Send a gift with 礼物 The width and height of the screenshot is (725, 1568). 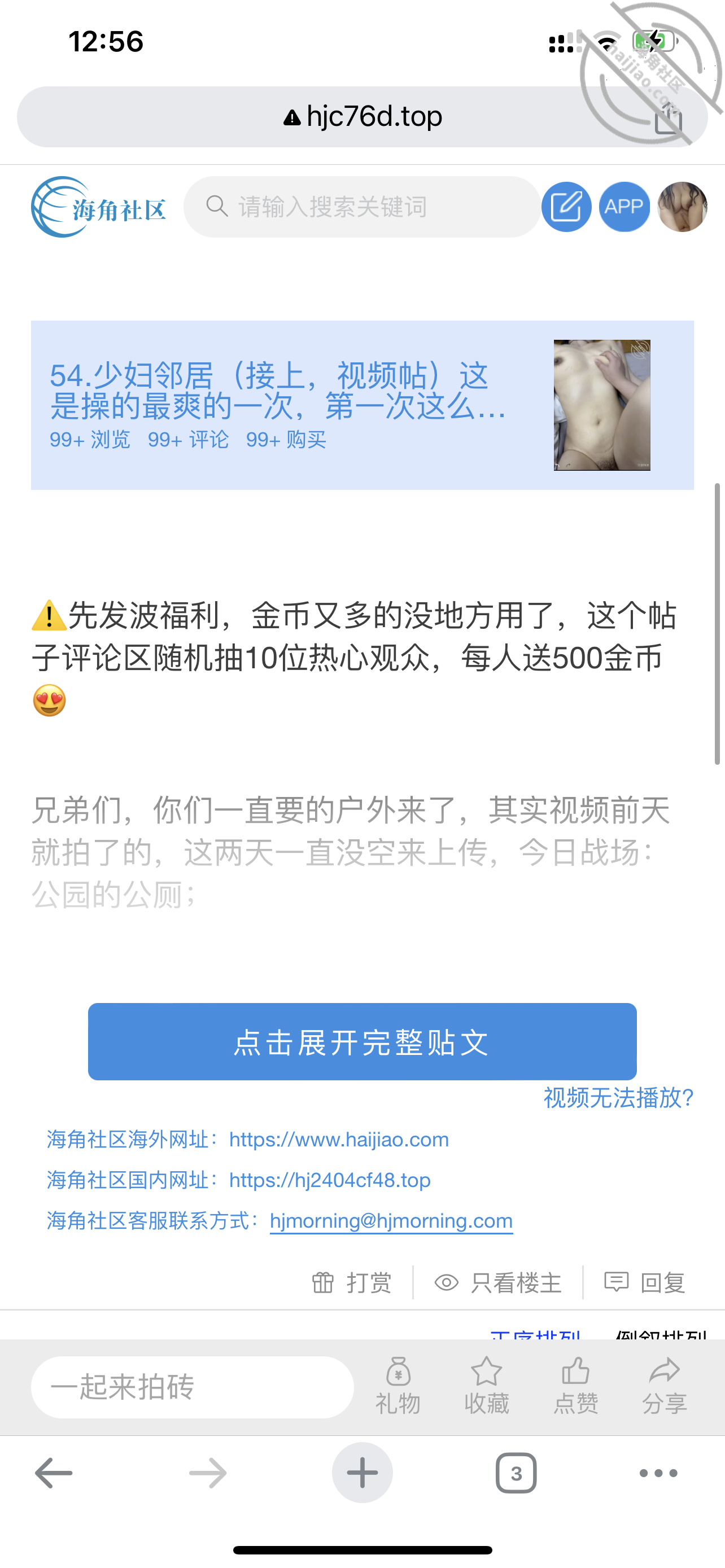[x=398, y=1387]
